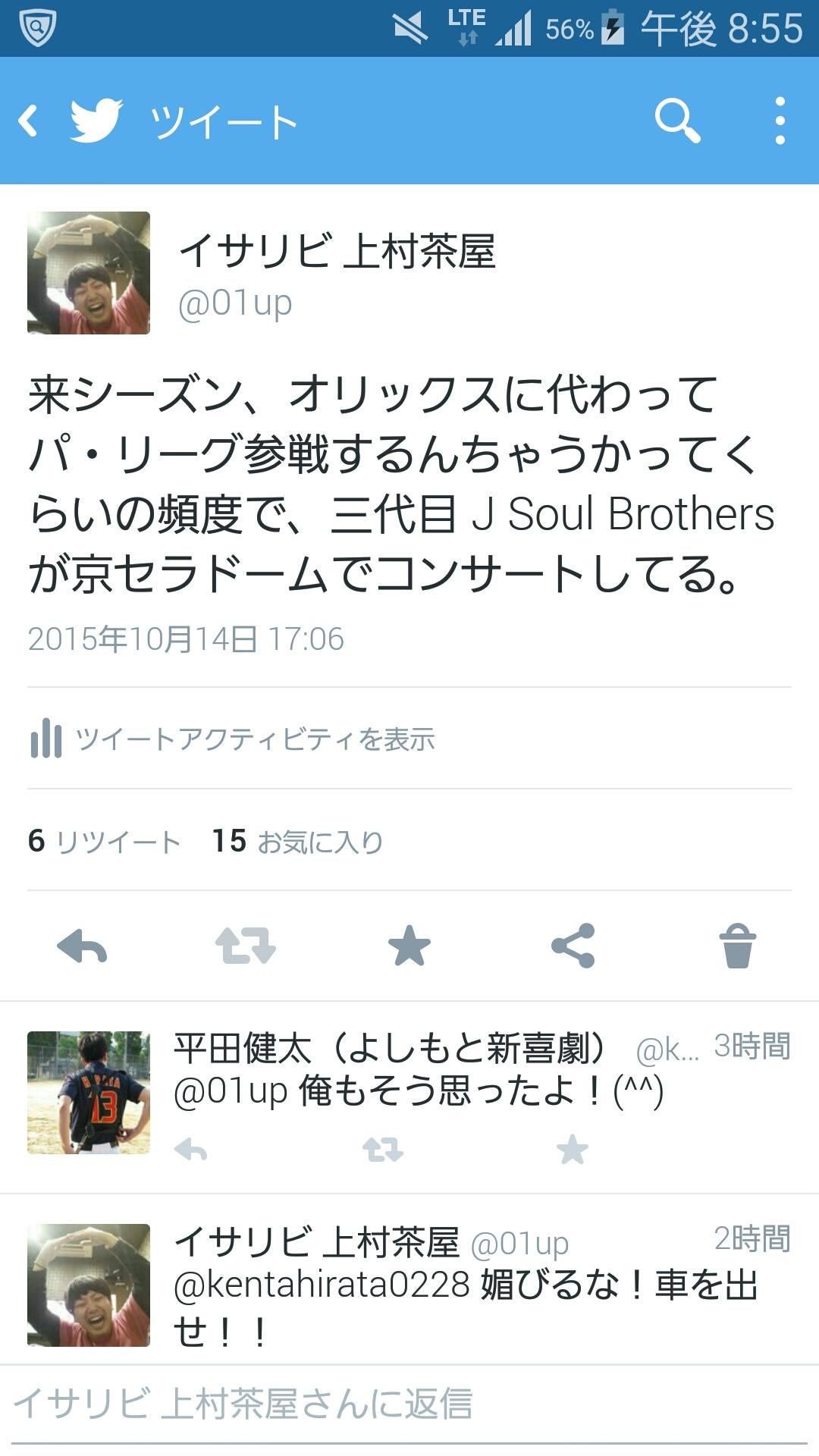819x1456 pixels.
Task: Retweet 平田健太's reply
Action: pos(382,1150)
